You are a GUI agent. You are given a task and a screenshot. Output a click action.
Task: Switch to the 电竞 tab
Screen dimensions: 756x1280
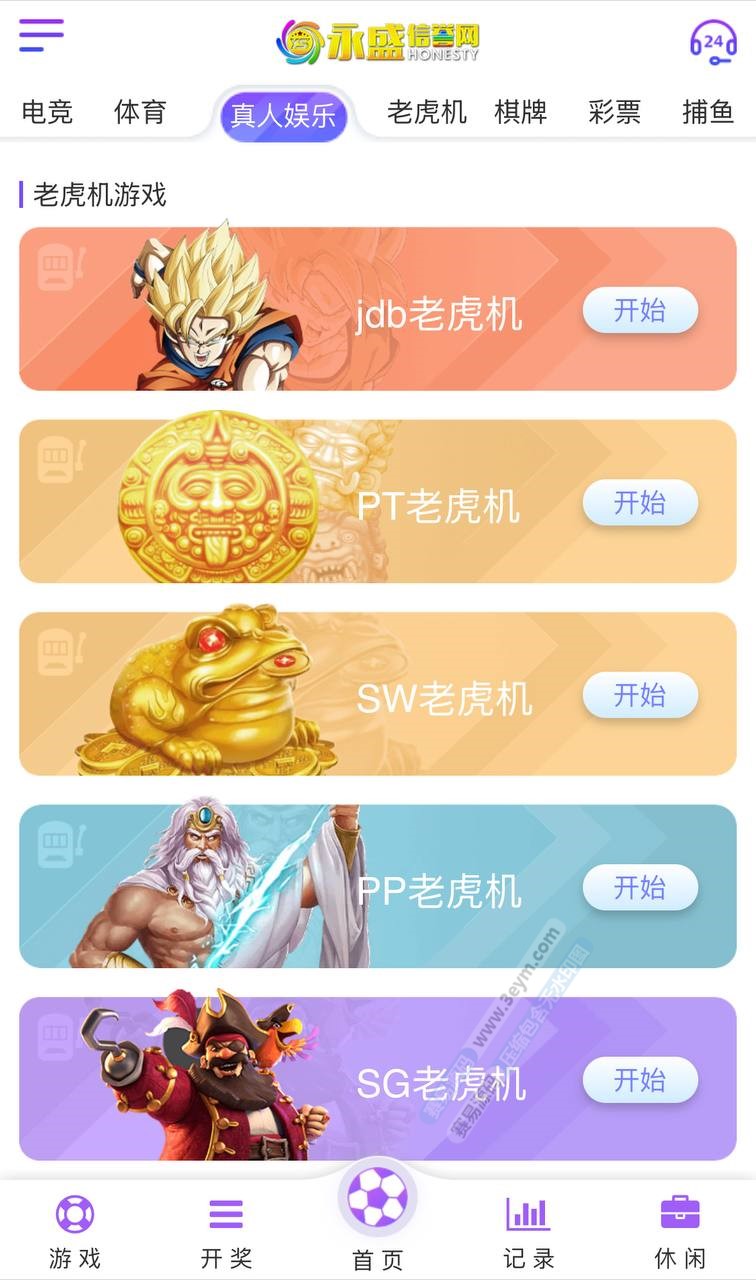click(47, 112)
